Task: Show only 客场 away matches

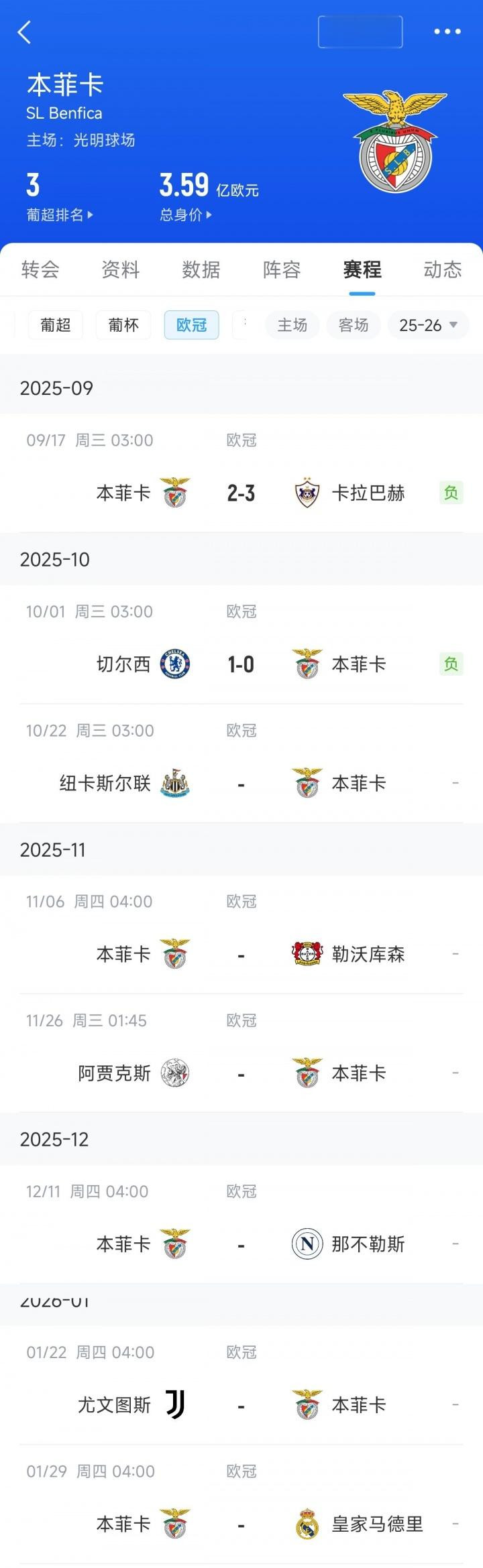Action: tap(354, 325)
